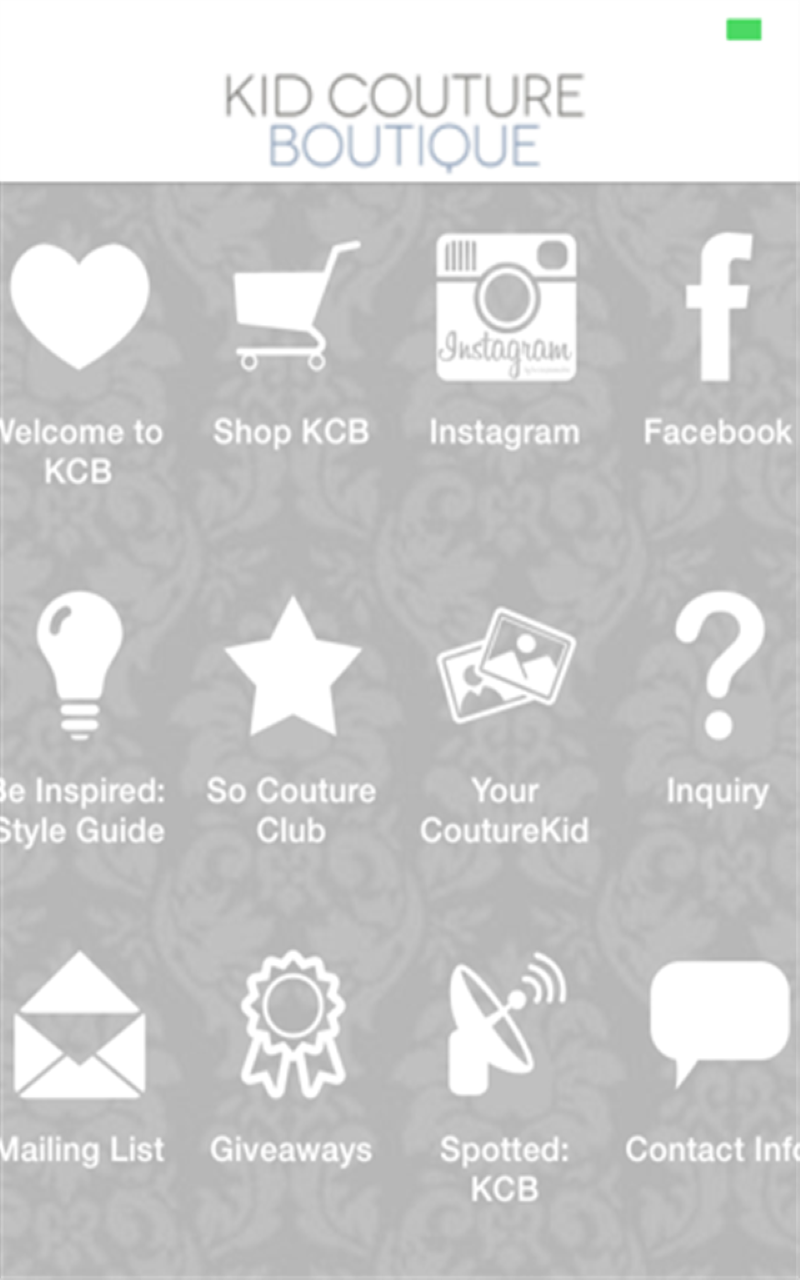This screenshot has height=1280, width=800.
Task: Open the Instagram camera icon
Action: (x=505, y=307)
